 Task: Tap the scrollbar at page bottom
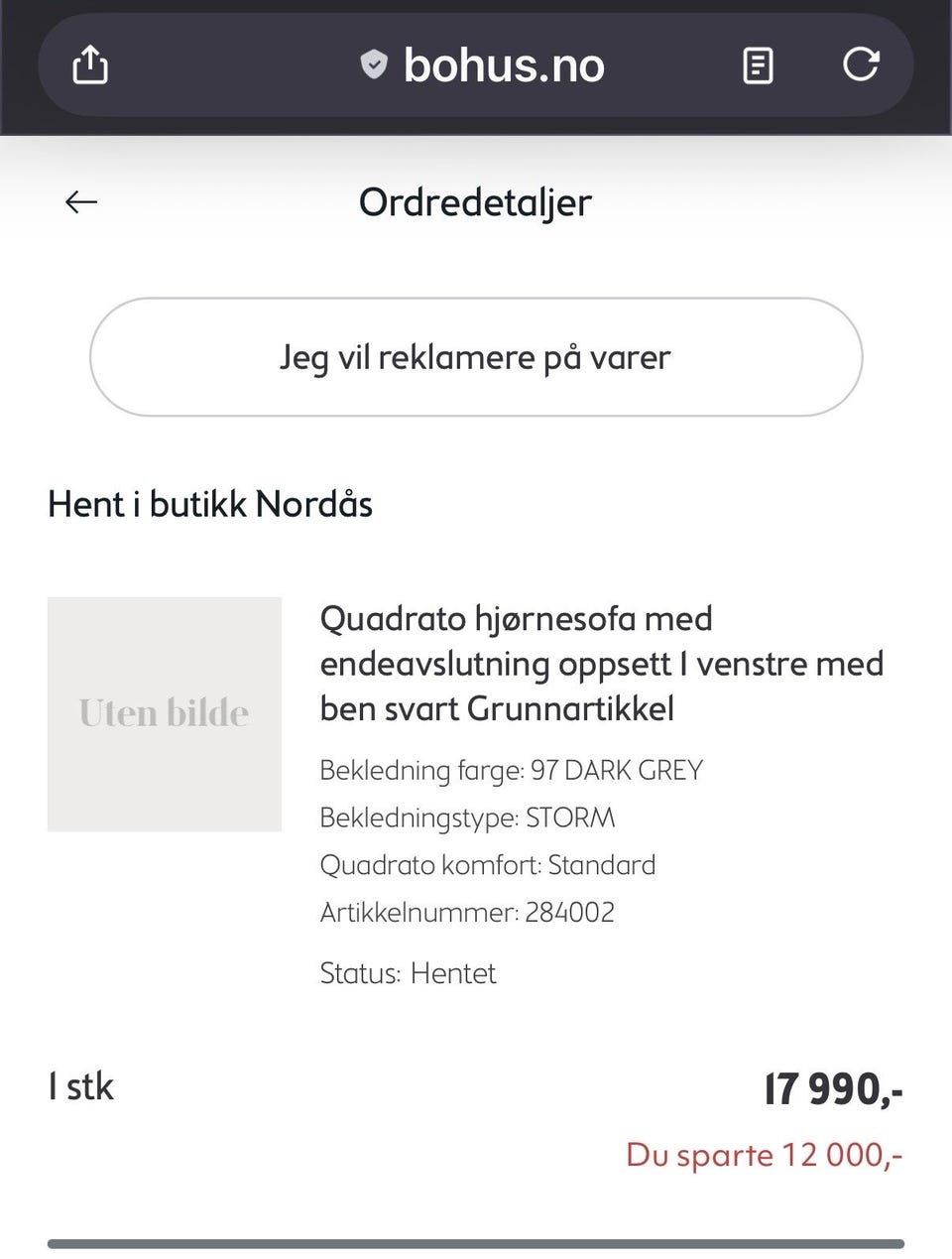pyautogui.click(x=475, y=1238)
